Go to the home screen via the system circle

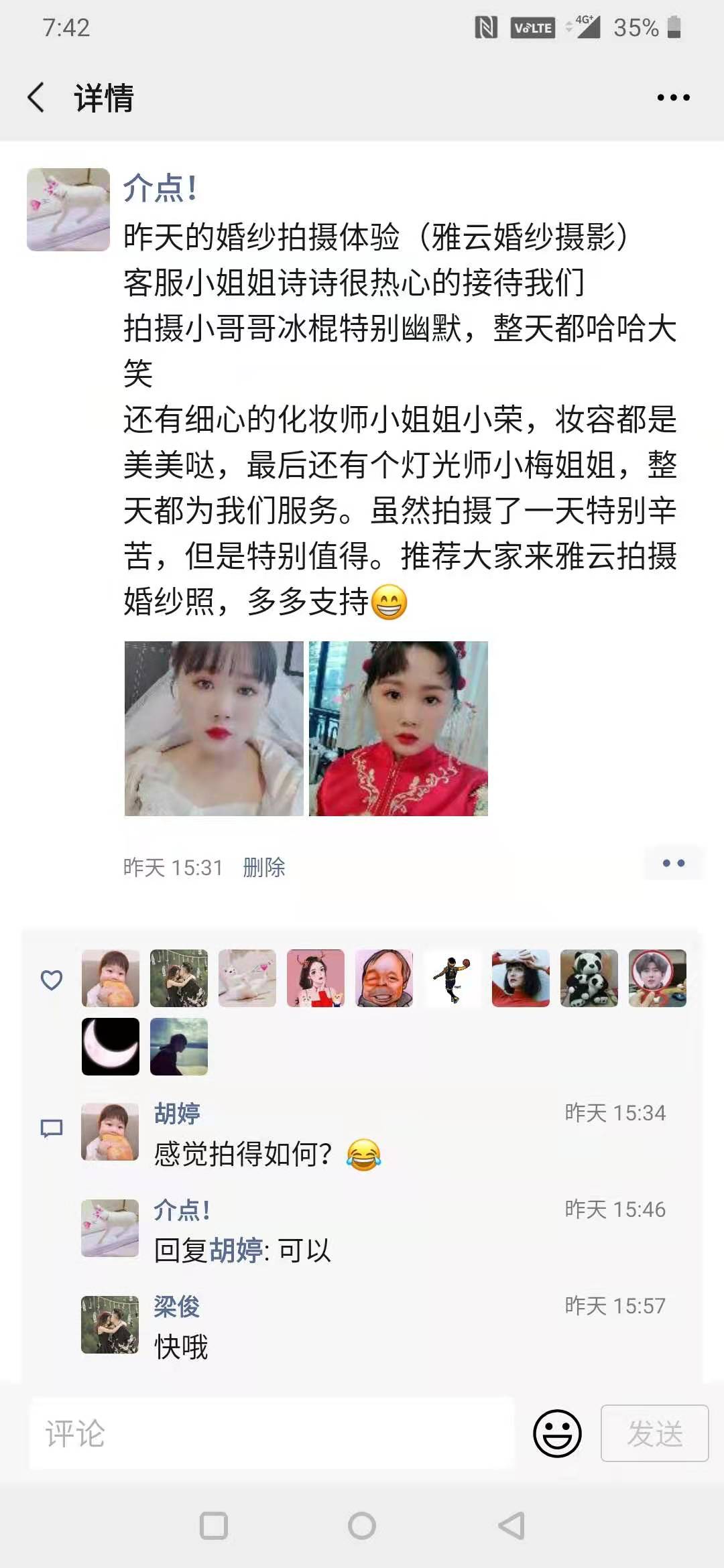click(x=362, y=1526)
